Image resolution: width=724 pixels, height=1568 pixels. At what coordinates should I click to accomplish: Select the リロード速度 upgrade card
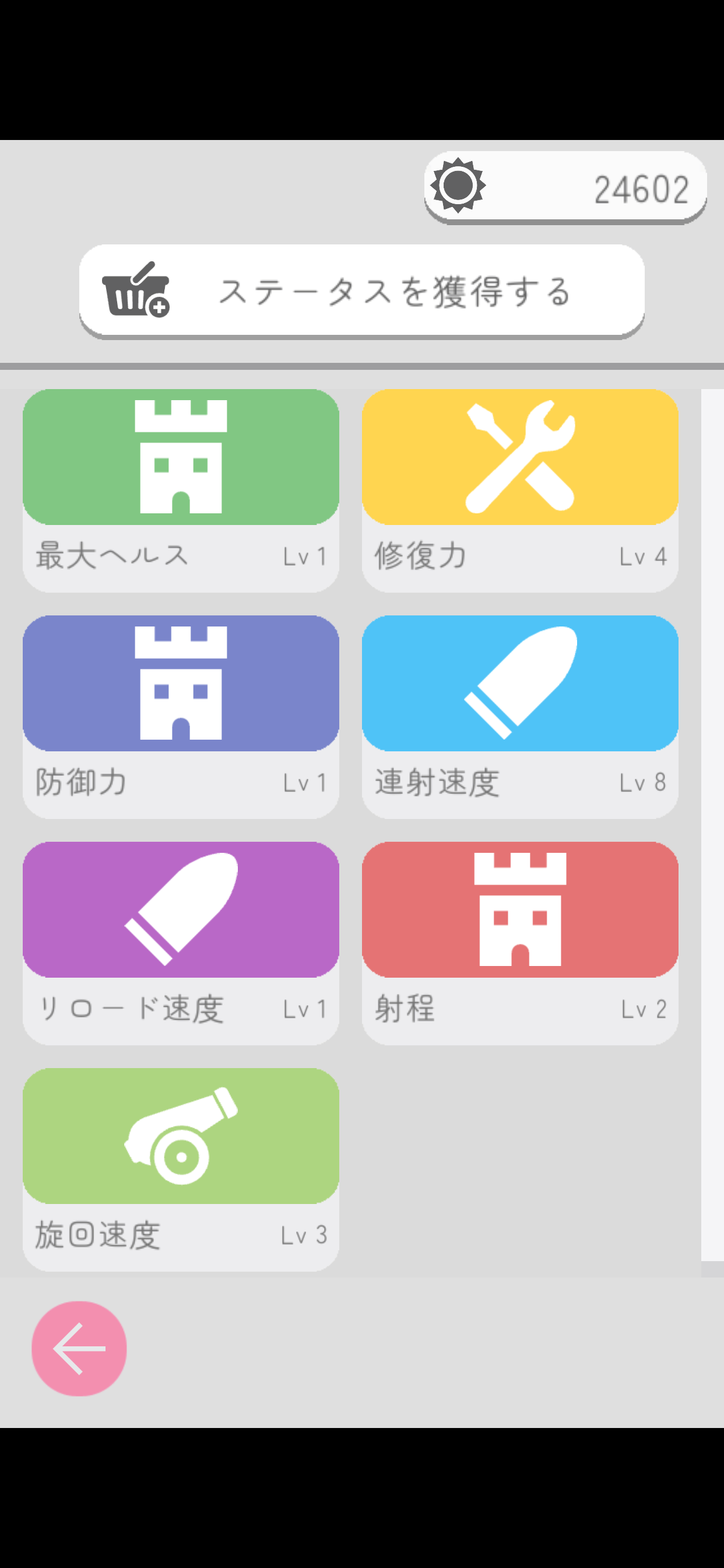[181, 943]
